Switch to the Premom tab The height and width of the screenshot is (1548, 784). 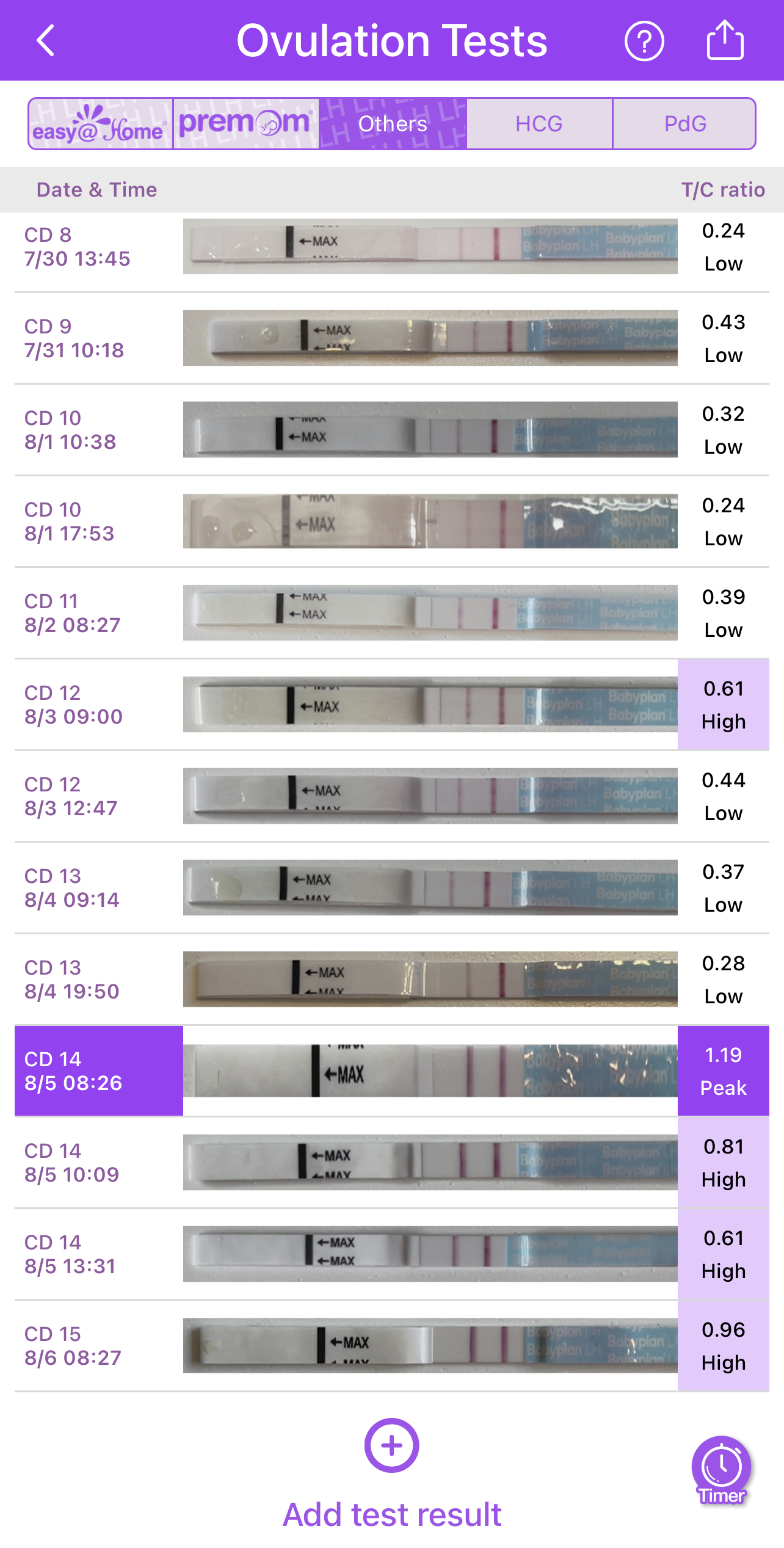[246, 124]
